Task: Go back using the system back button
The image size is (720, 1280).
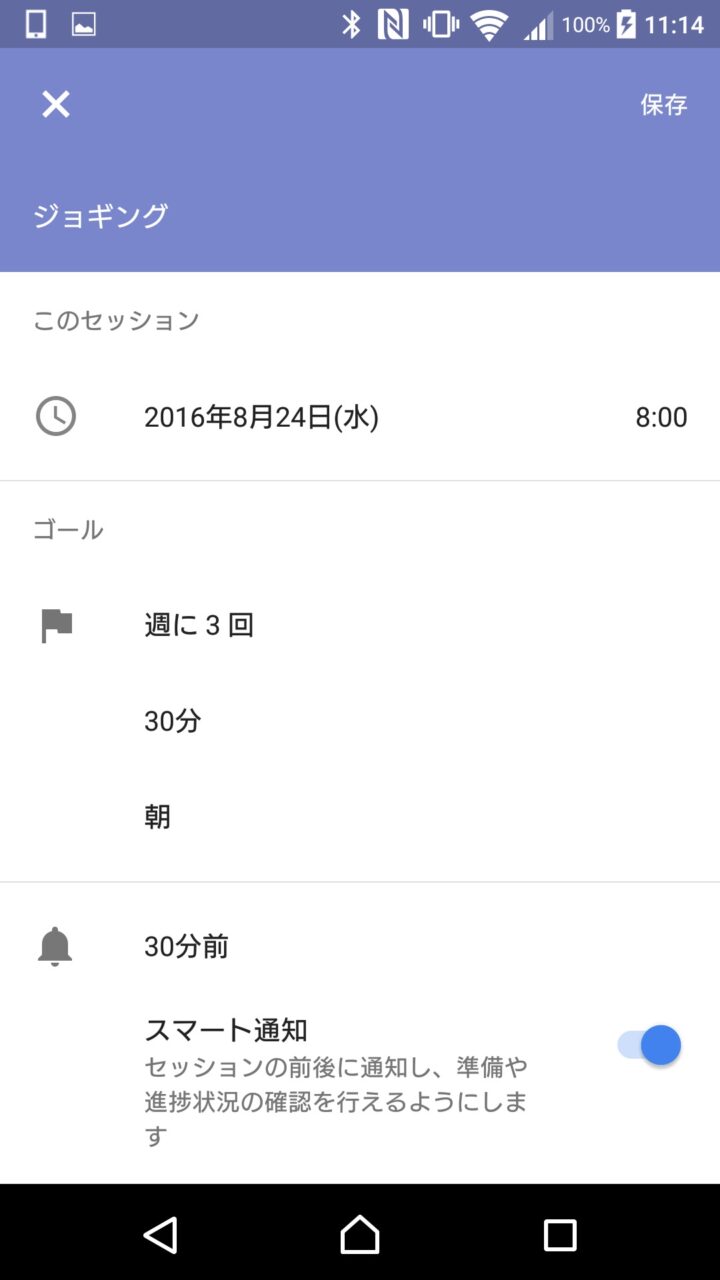Action: tap(160, 1235)
